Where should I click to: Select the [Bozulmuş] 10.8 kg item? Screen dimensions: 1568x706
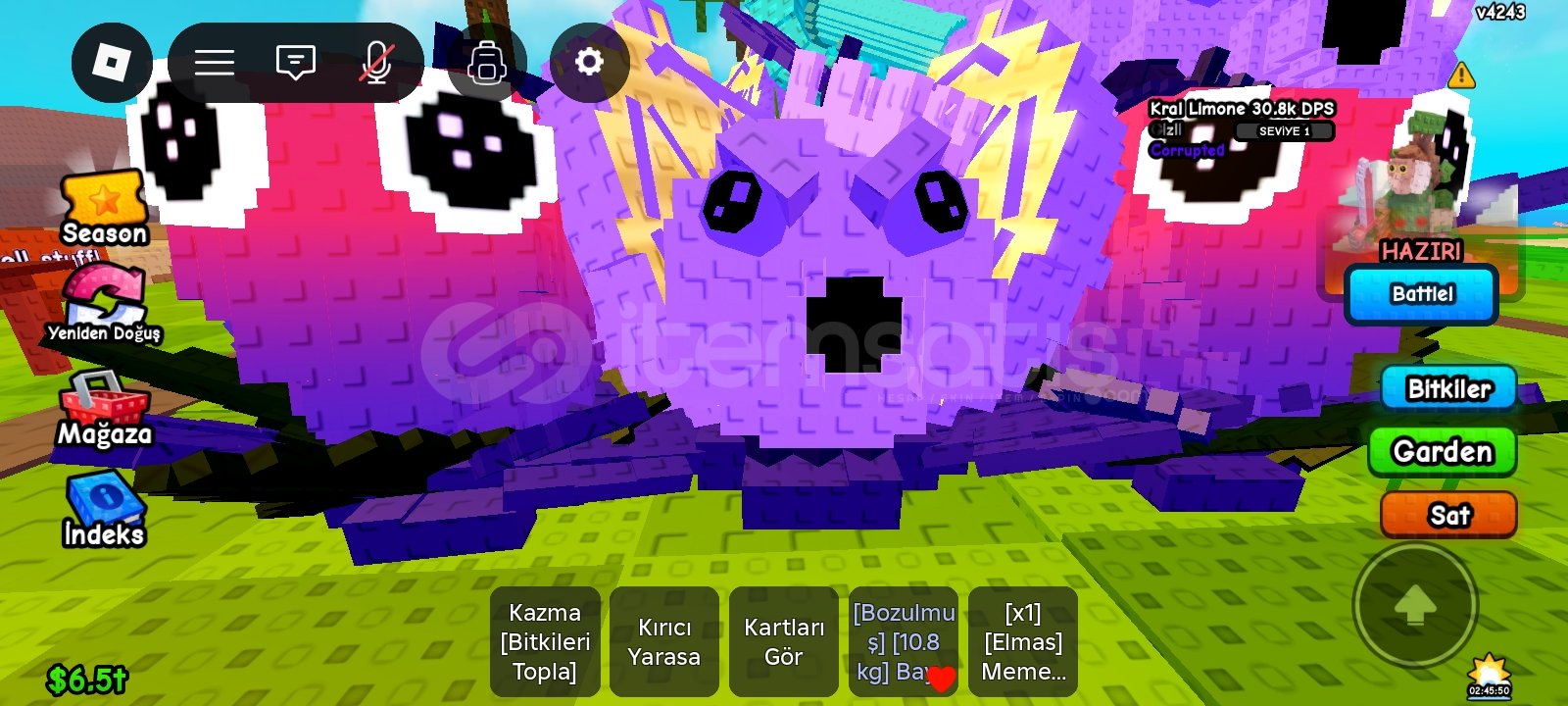point(903,642)
